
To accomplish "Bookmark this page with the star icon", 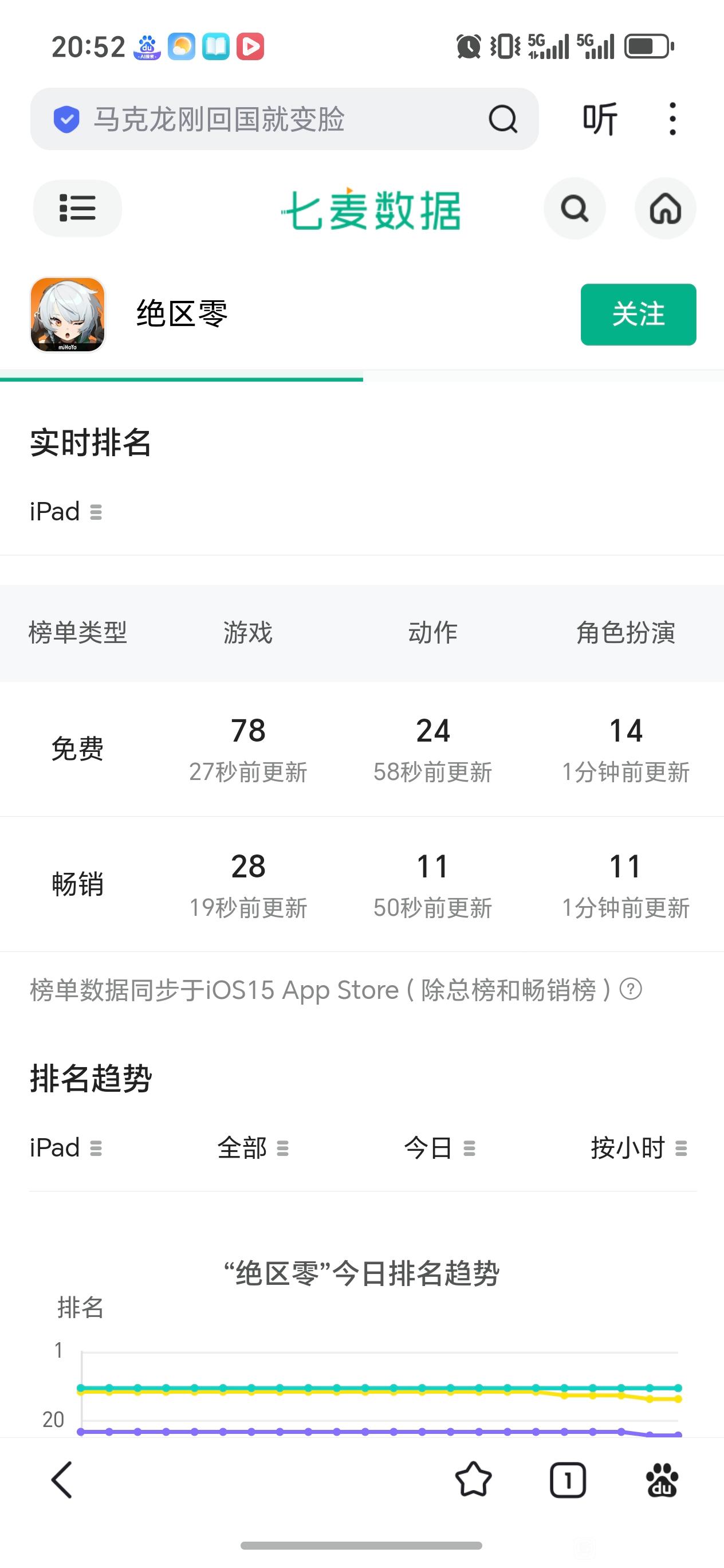I will click(x=473, y=1480).
